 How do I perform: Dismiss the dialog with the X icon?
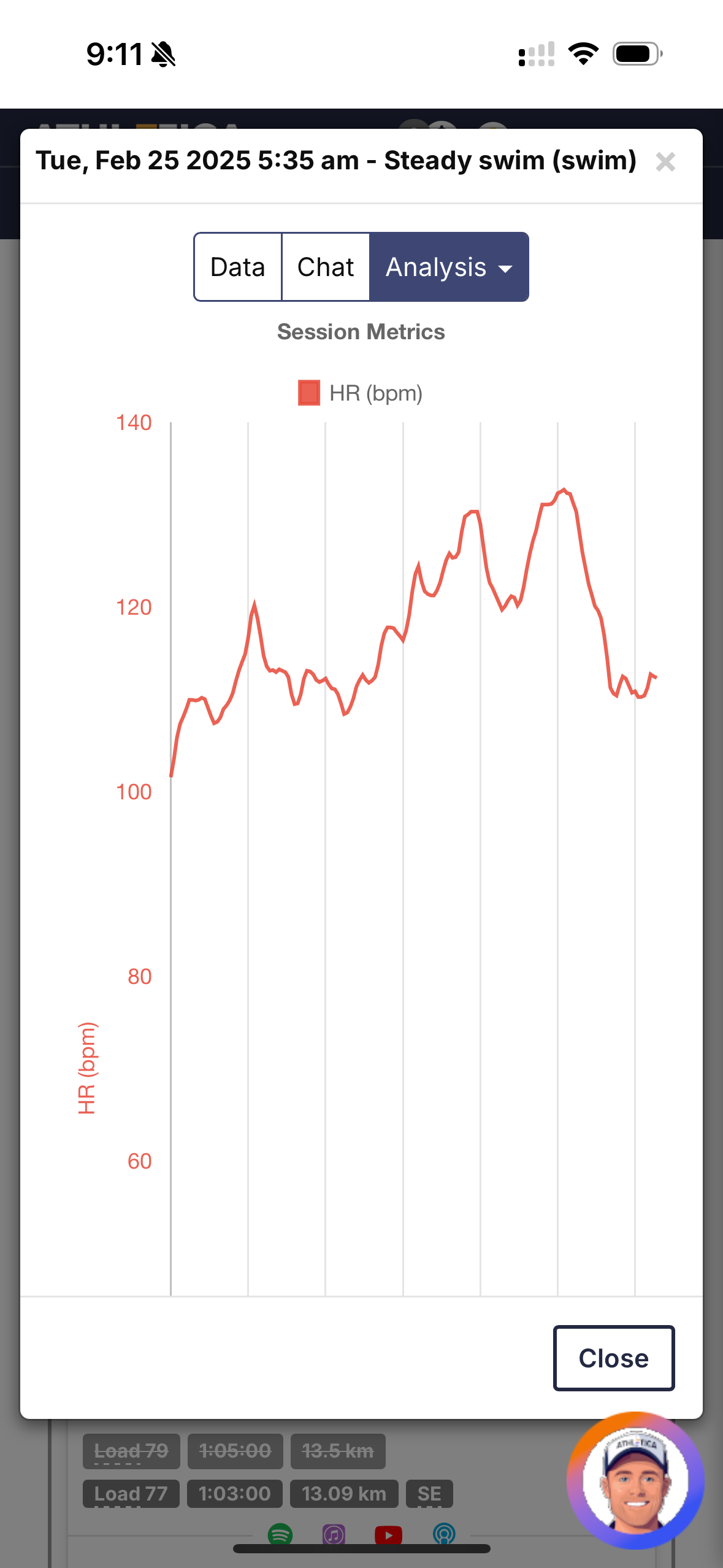(665, 162)
